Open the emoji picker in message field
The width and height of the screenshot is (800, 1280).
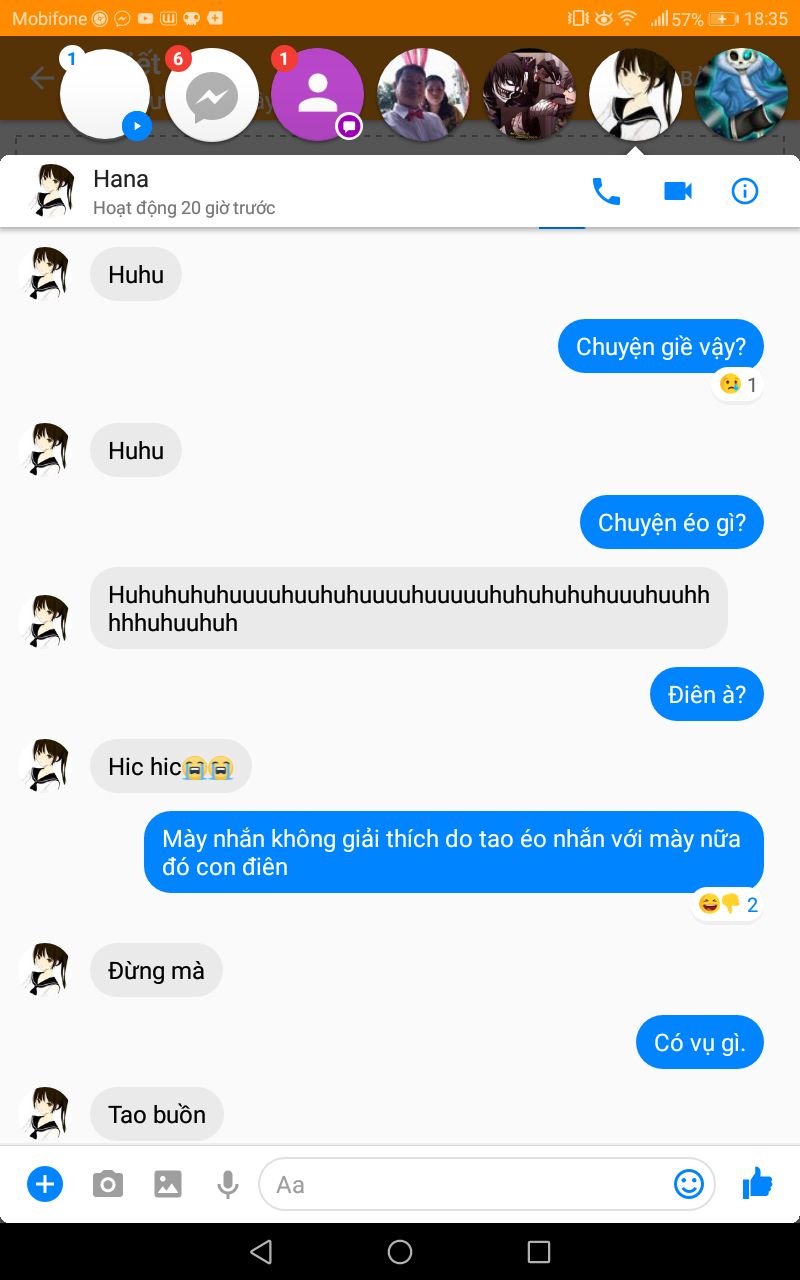tap(689, 1185)
